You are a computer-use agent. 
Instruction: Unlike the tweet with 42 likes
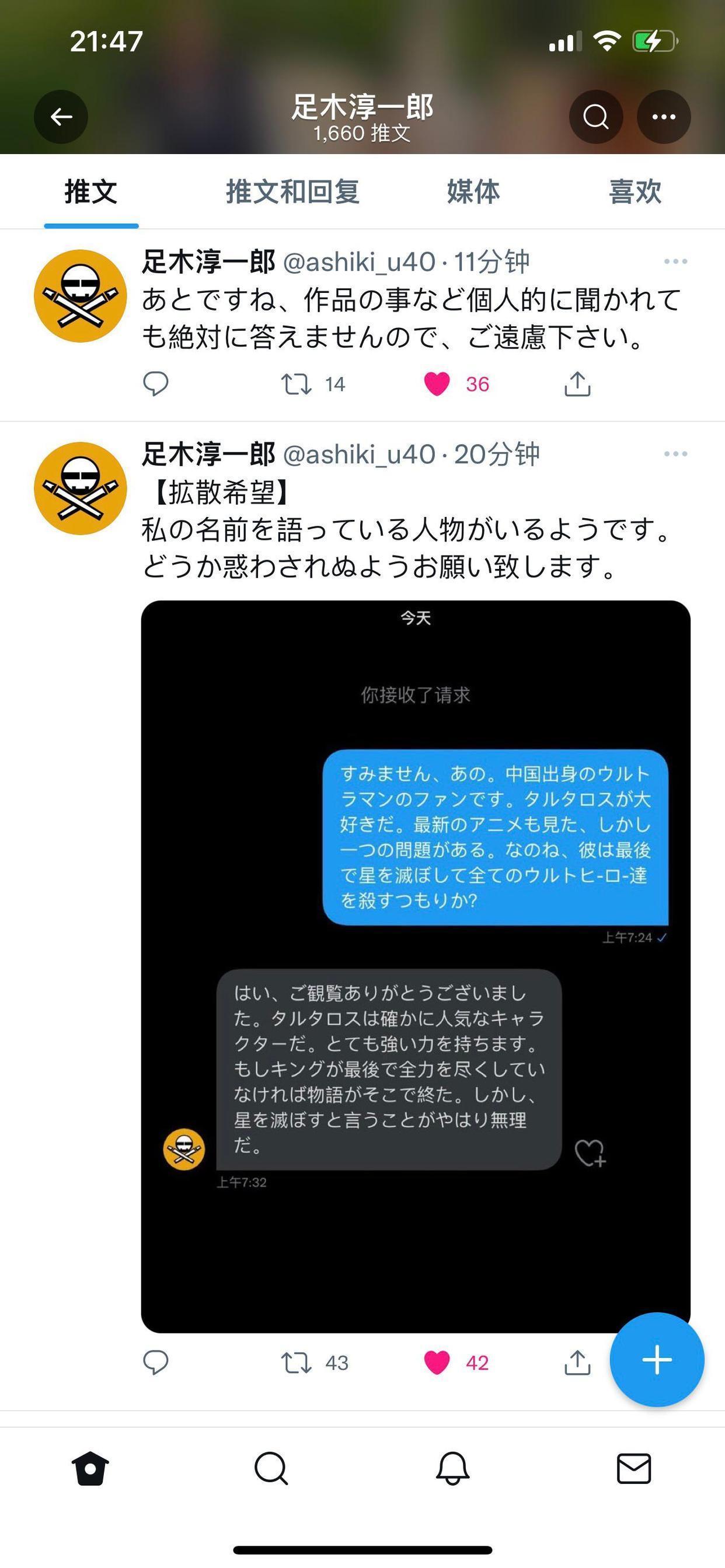coord(437,1362)
